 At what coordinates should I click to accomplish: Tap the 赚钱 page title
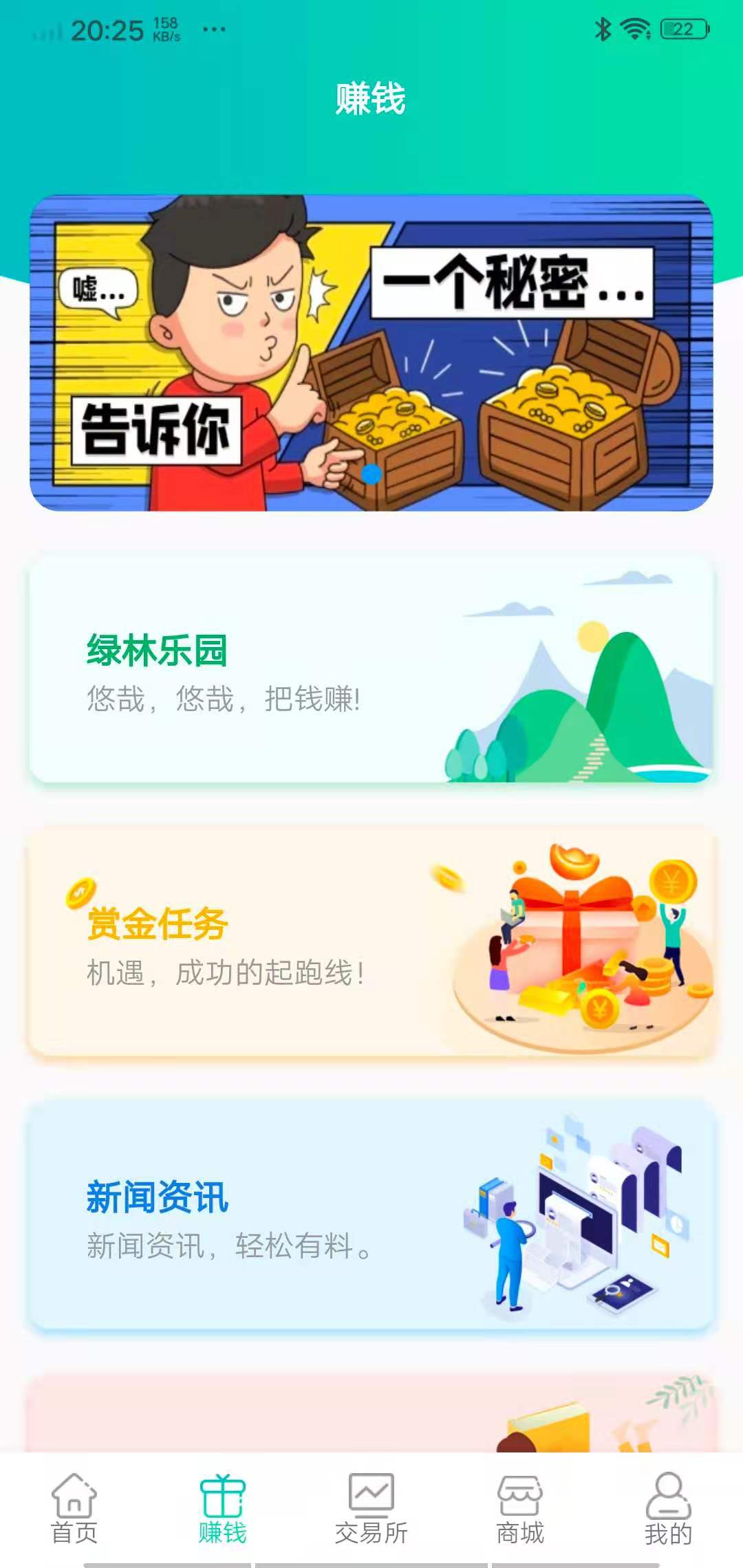pyautogui.click(x=371, y=96)
